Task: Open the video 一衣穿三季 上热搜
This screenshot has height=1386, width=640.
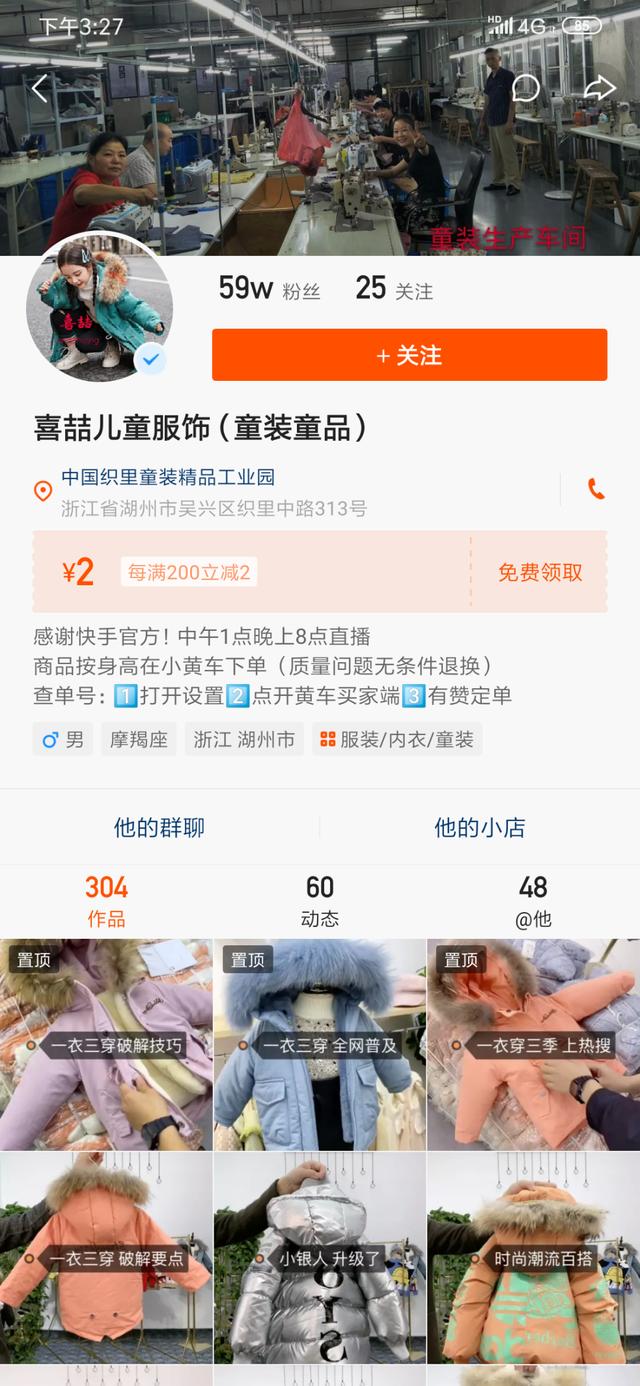Action: tap(534, 1044)
